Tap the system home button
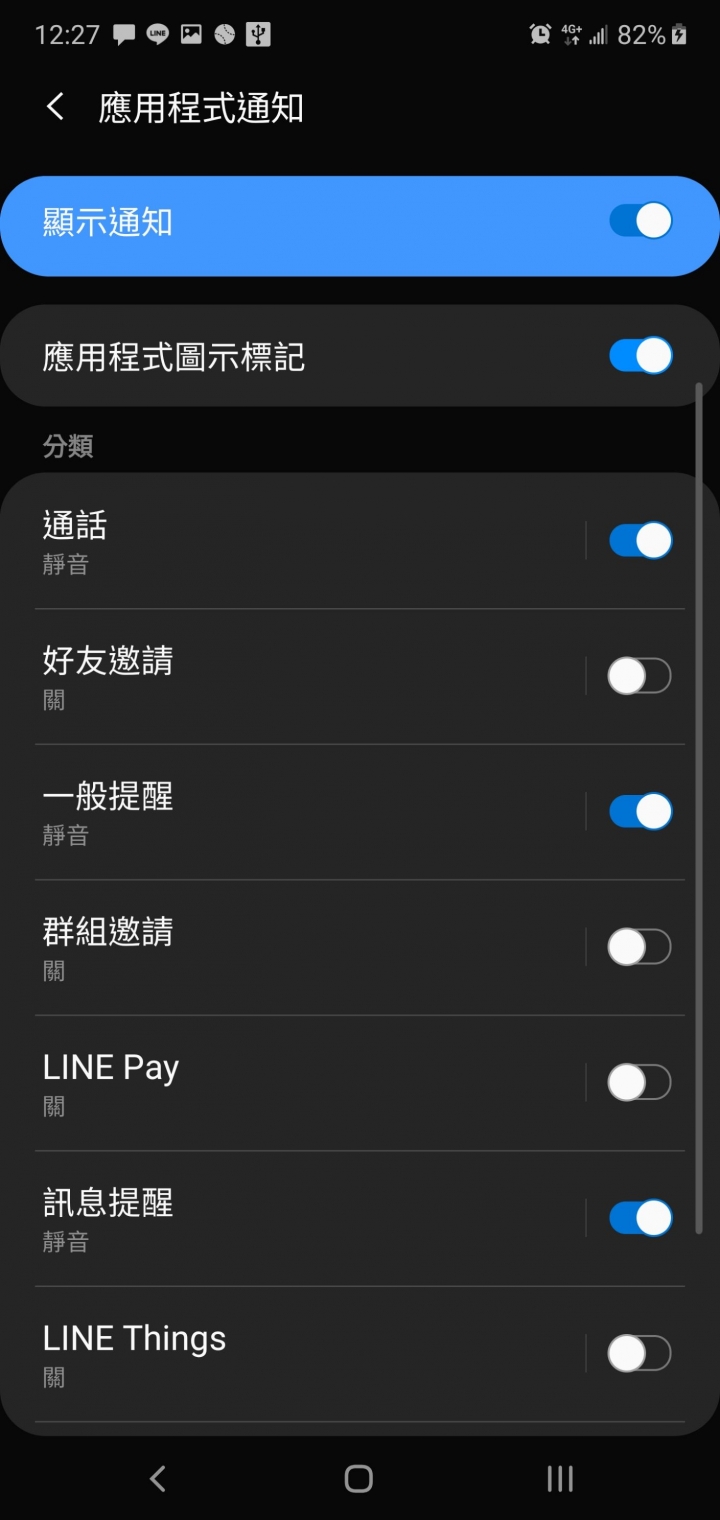Image resolution: width=720 pixels, height=1520 pixels. (359, 1479)
